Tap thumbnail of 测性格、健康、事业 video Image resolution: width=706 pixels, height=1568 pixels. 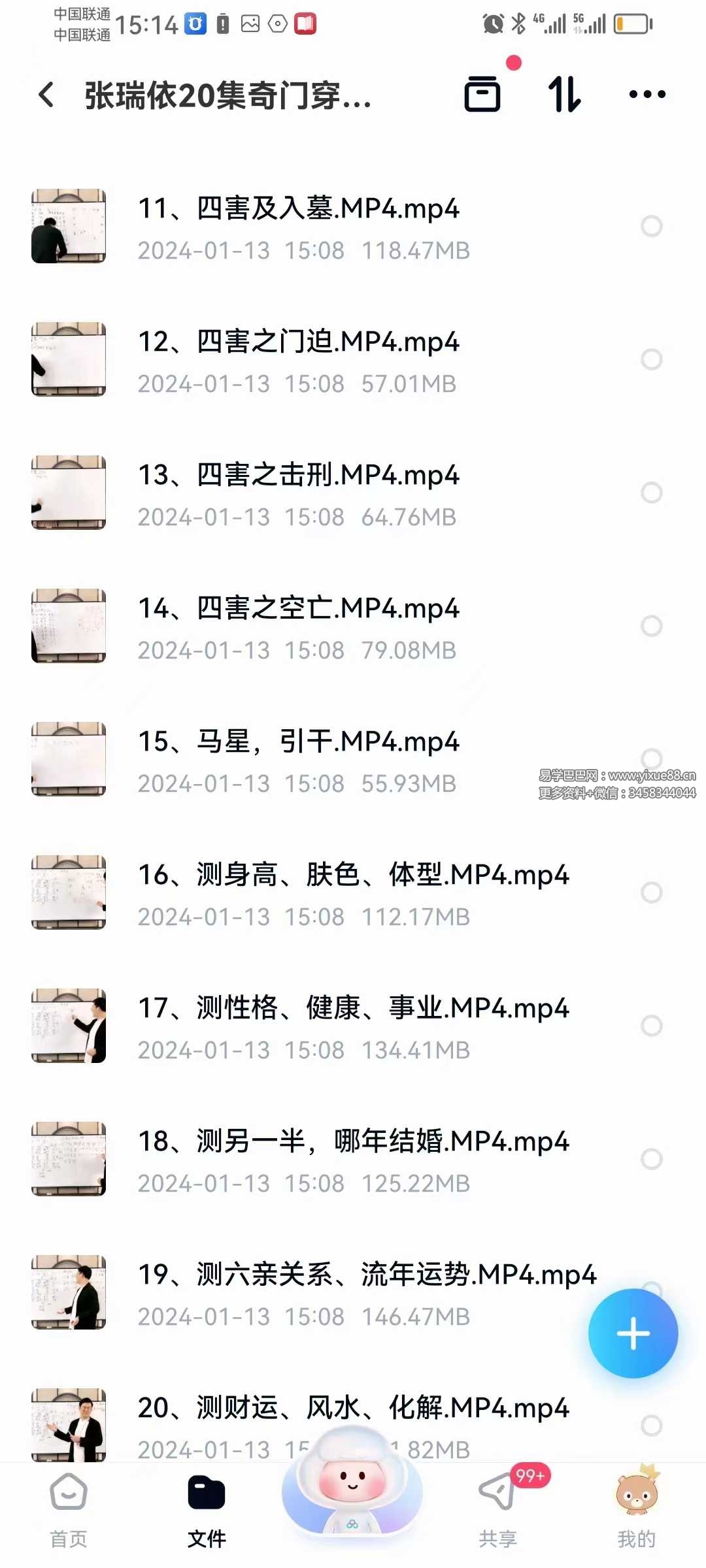(x=68, y=1024)
